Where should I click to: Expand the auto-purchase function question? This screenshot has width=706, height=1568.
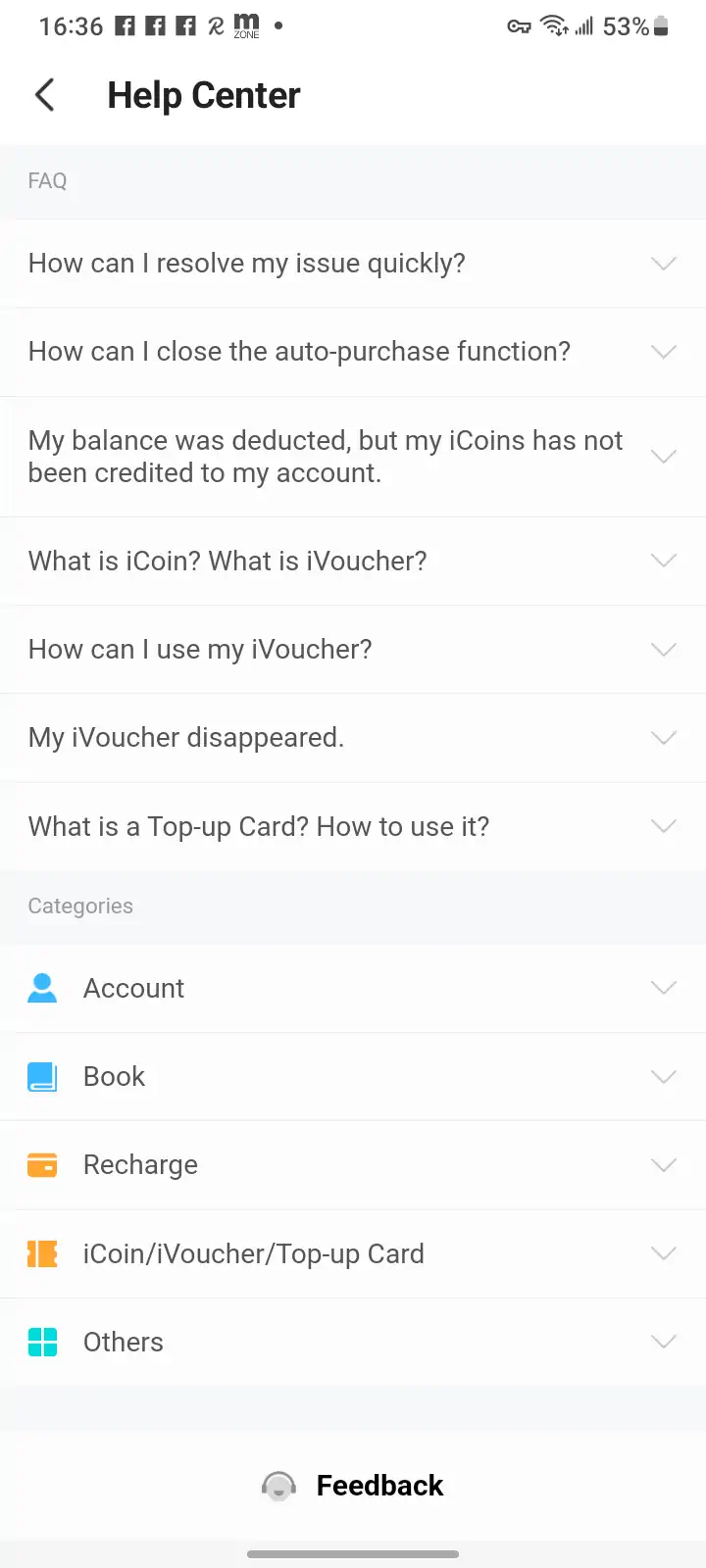pos(353,352)
